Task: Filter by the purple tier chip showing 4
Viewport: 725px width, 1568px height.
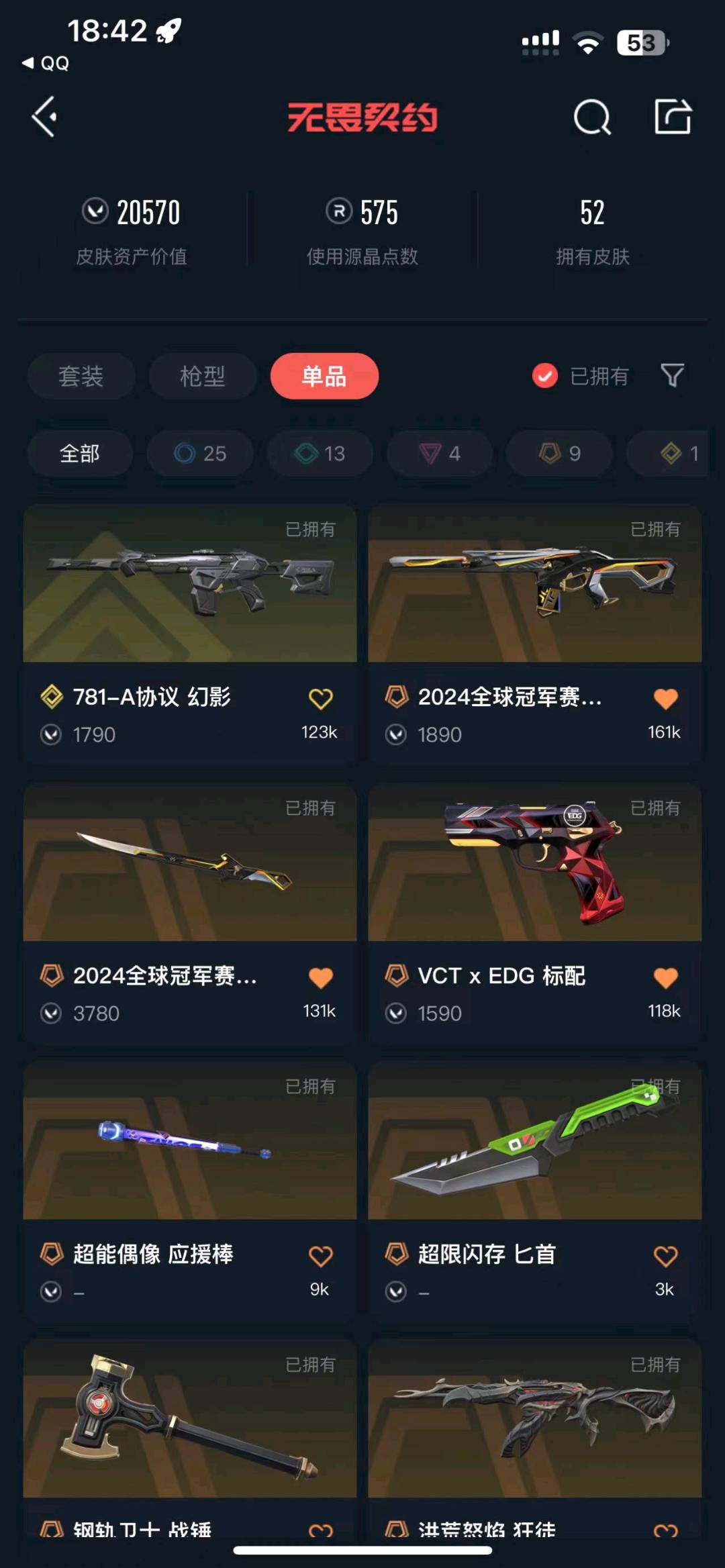Action: tap(440, 454)
